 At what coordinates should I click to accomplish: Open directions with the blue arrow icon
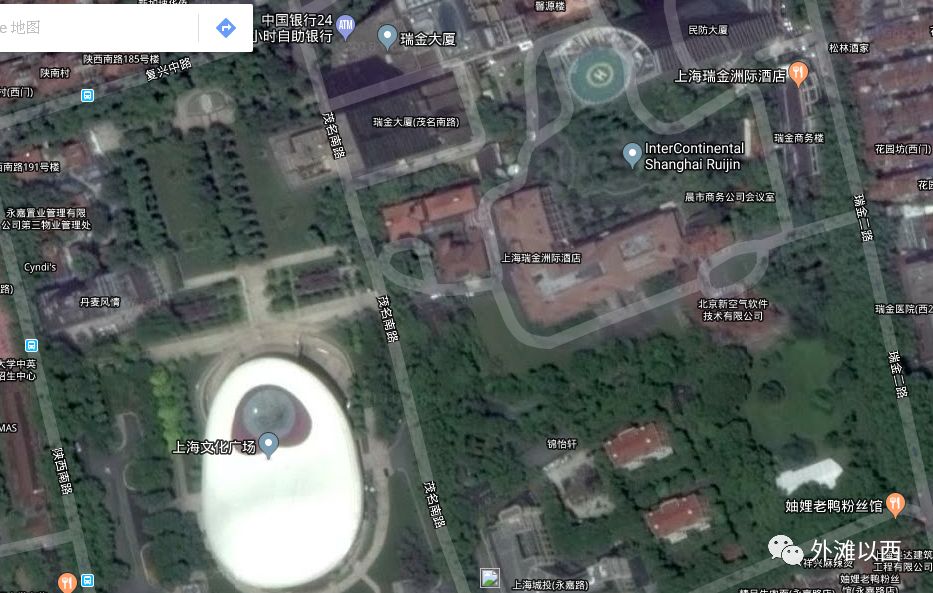pos(226,27)
